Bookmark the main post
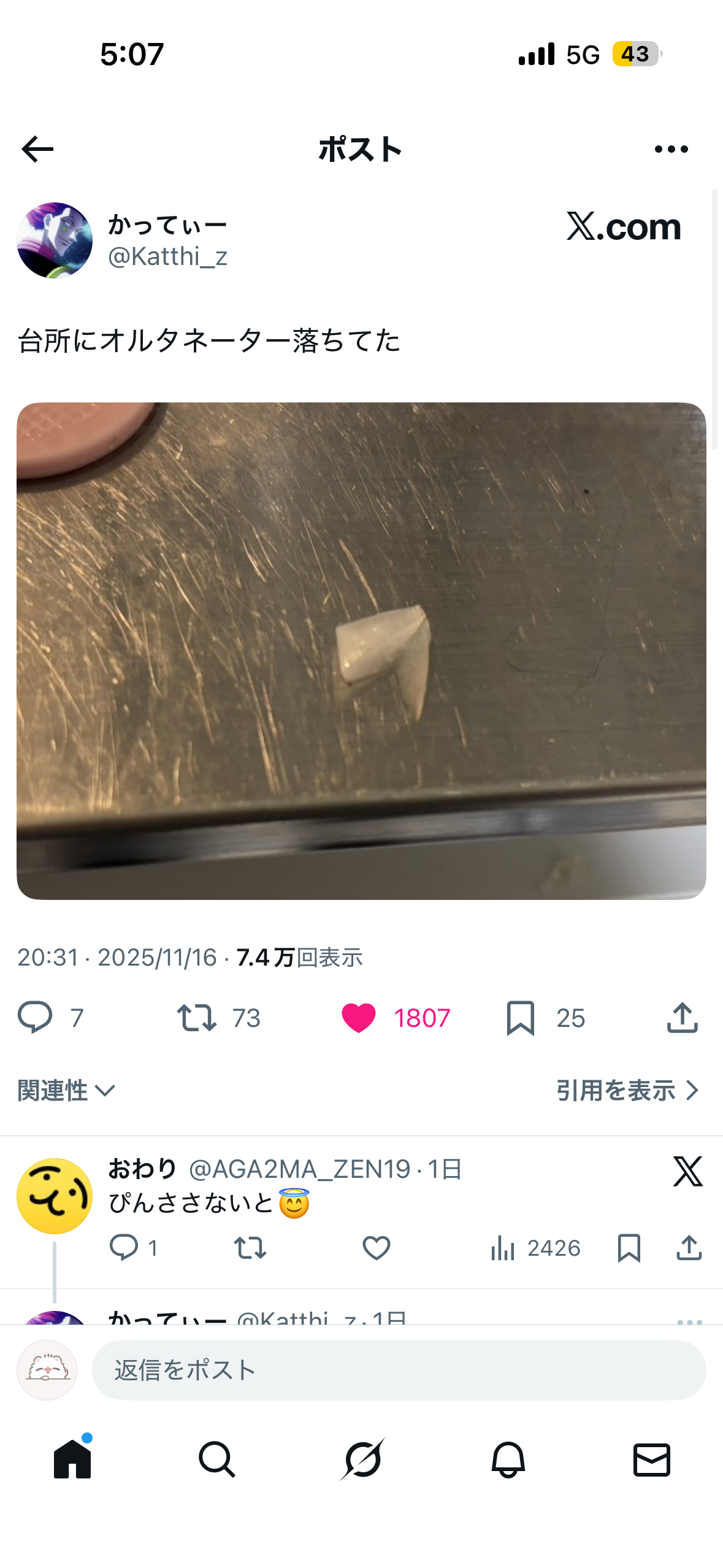The height and width of the screenshot is (1568, 723). [x=521, y=1017]
